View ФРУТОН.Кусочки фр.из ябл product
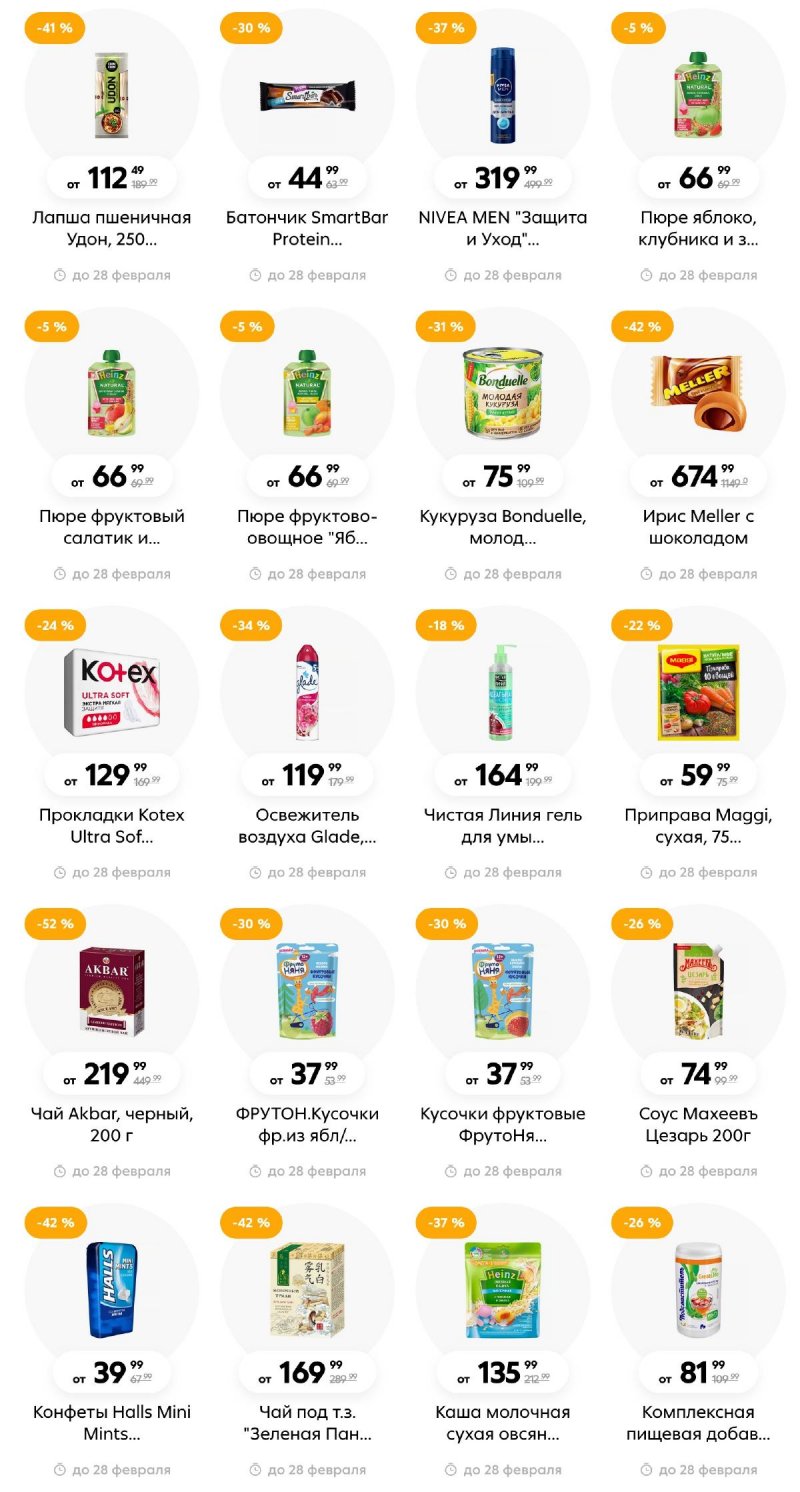Image resolution: width=800 pixels, height=1492 pixels. [307, 992]
